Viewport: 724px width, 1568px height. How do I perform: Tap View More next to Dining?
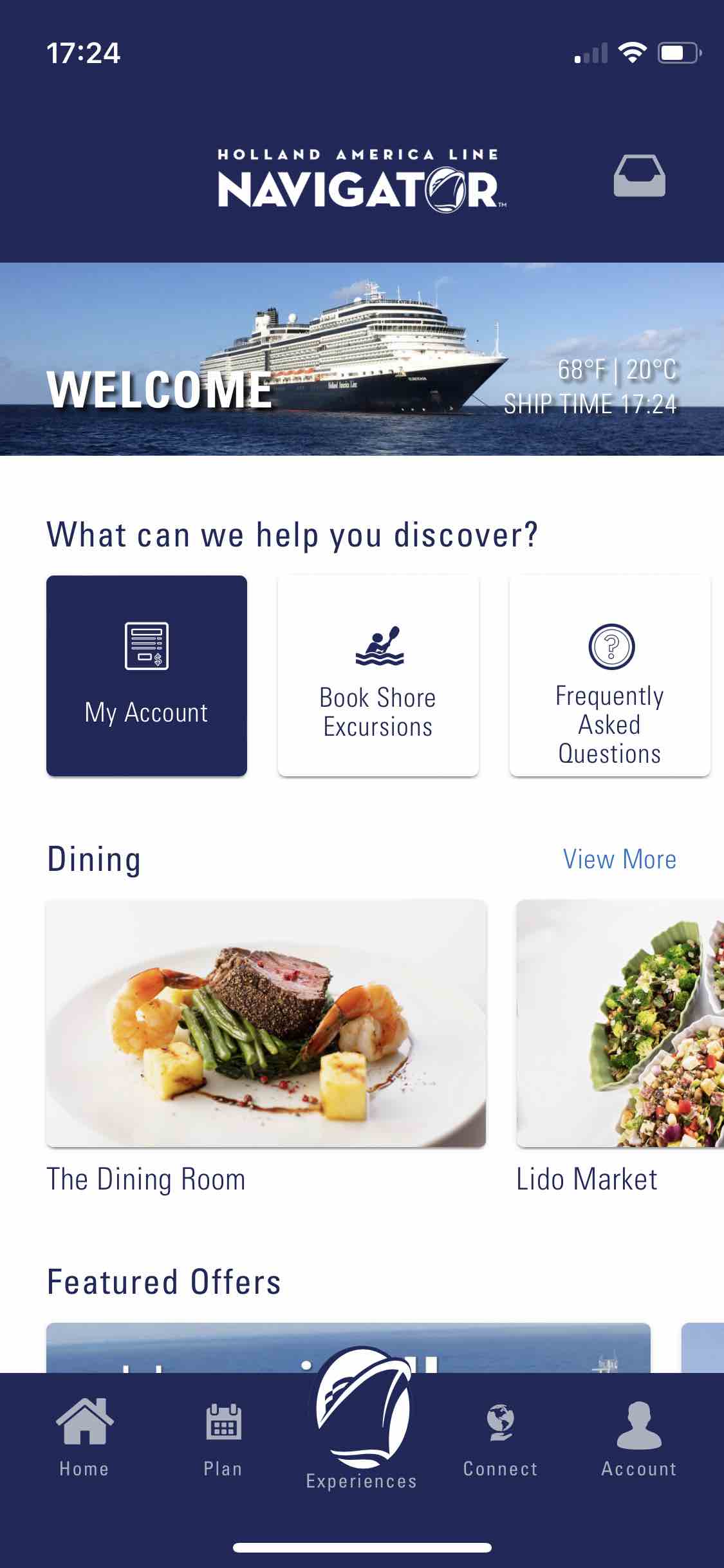click(619, 859)
